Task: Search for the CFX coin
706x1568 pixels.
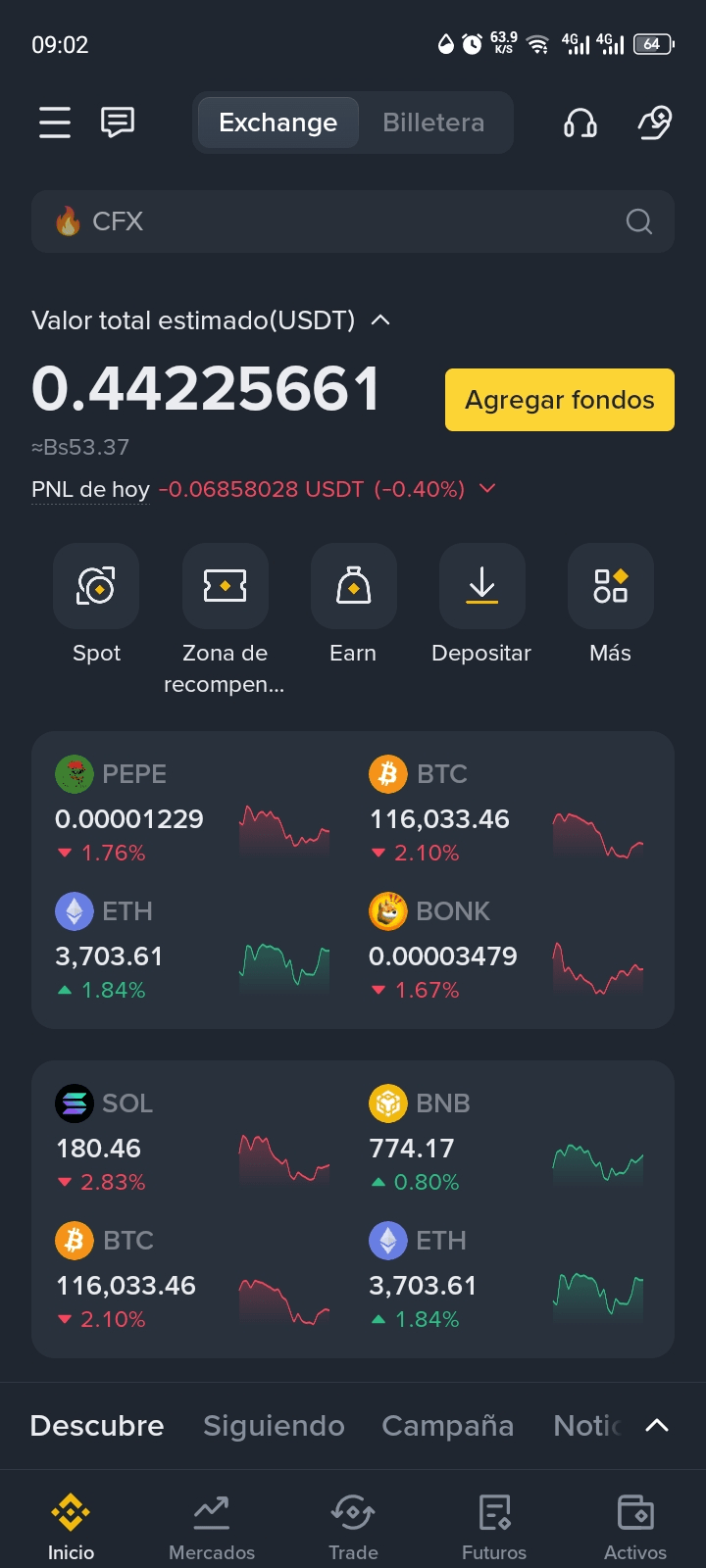Action: click(353, 221)
